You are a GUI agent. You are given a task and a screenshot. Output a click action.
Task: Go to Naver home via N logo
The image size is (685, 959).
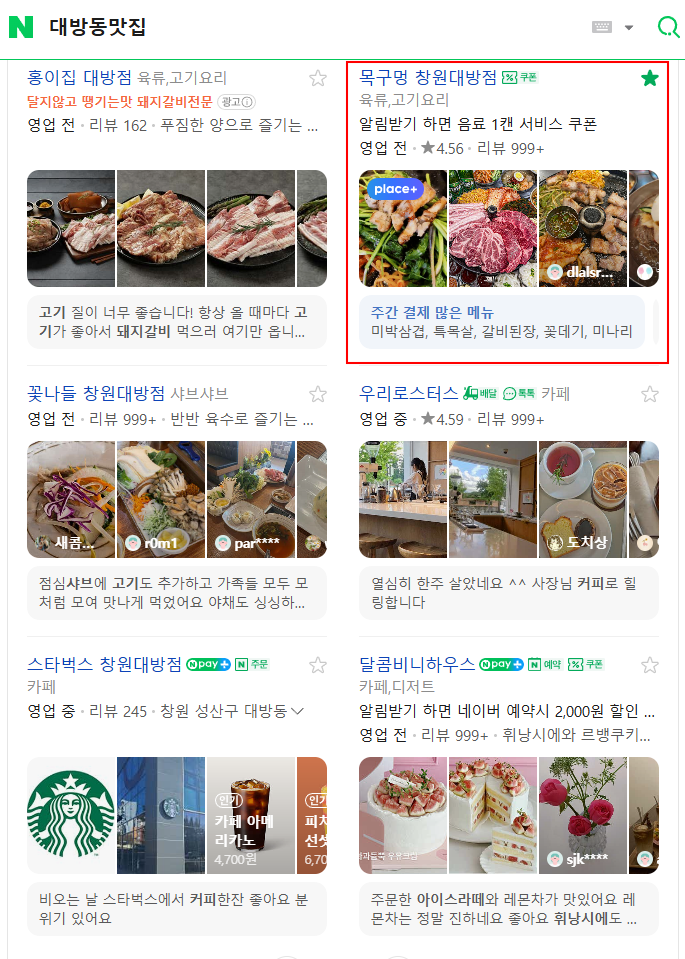(x=21, y=27)
